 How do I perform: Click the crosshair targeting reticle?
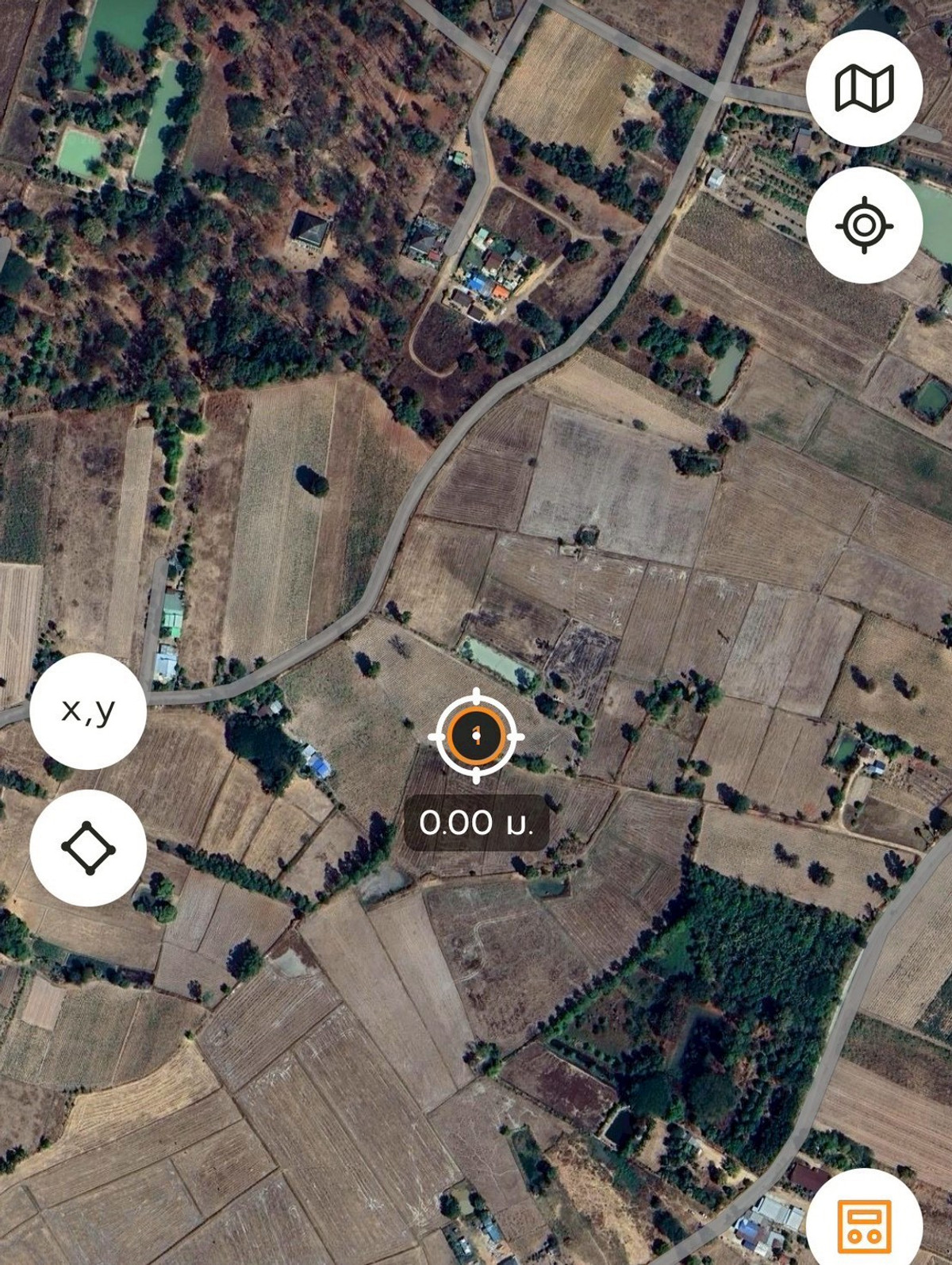[x=474, y=738]
